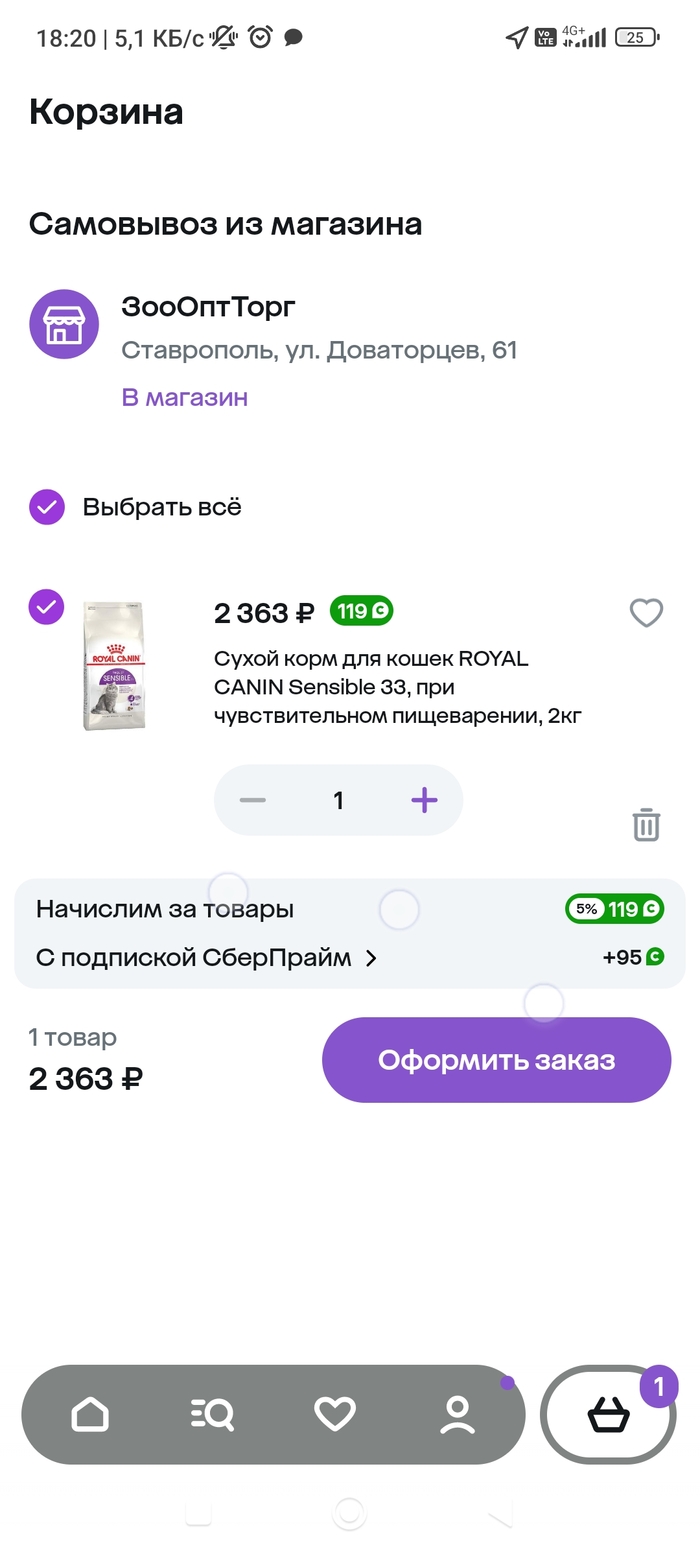Decrease item quantity with minus button
The image size is (700, 1556).
[253, 800]
